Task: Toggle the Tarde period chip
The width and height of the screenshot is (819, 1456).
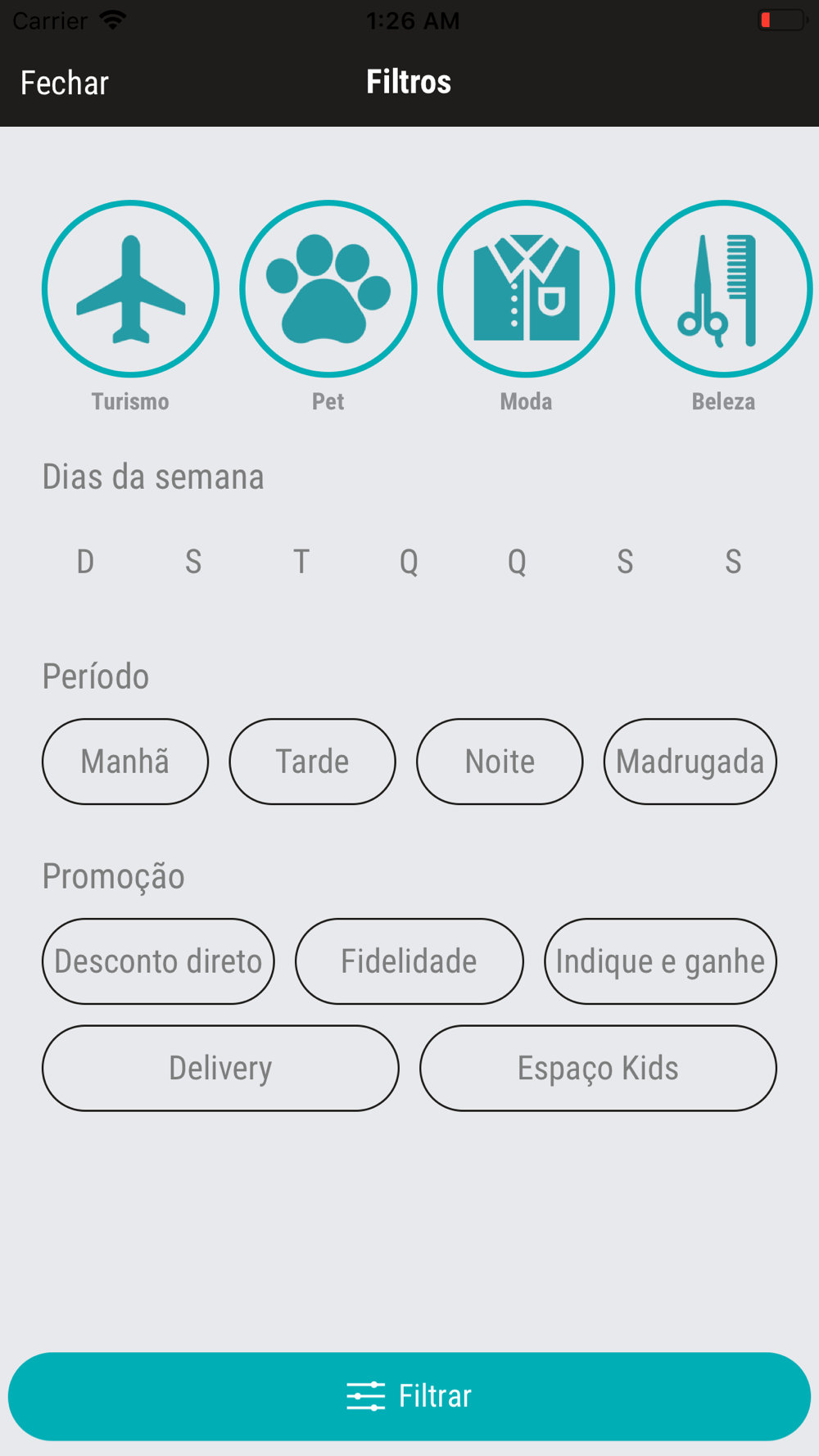Action: point(313,762)
